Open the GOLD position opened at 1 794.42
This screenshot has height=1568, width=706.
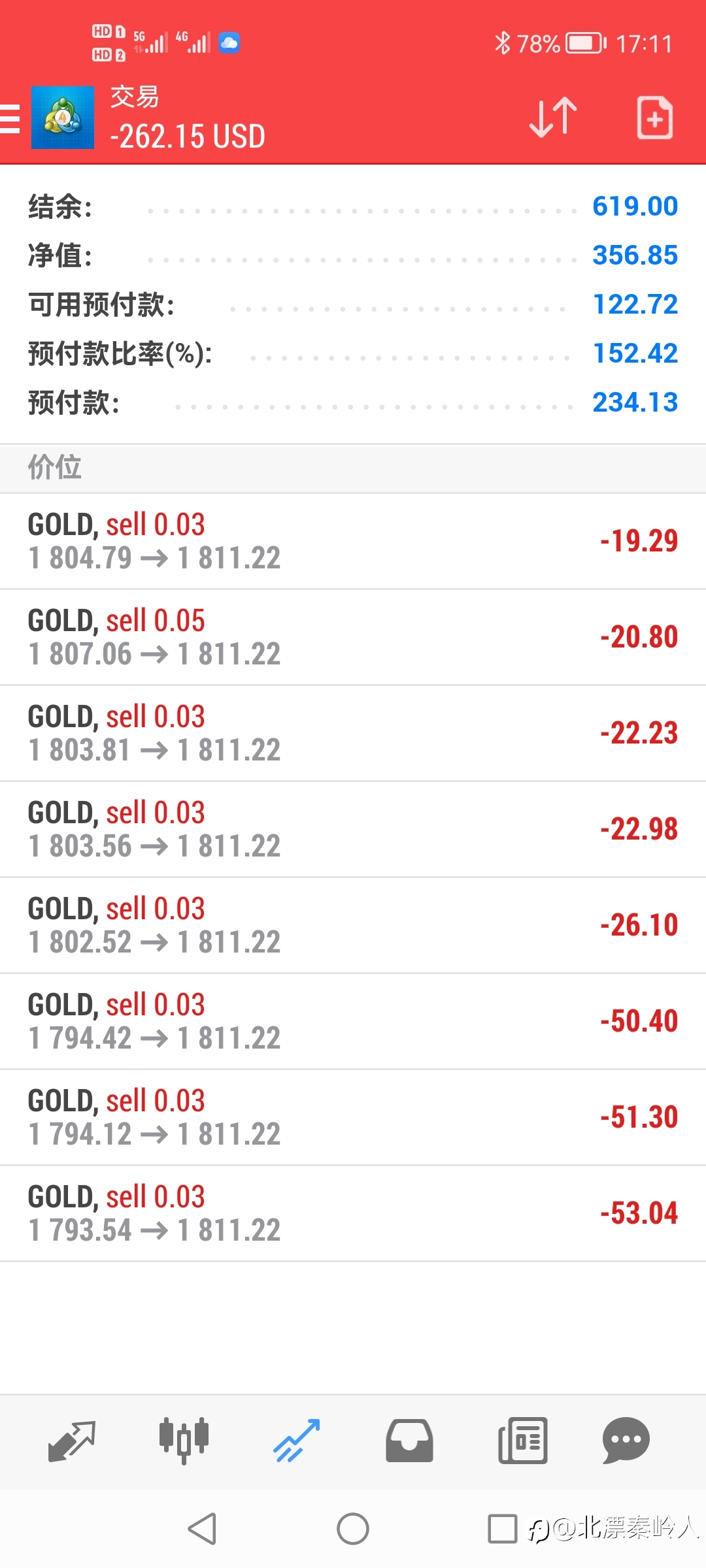tap(353, 1022)
